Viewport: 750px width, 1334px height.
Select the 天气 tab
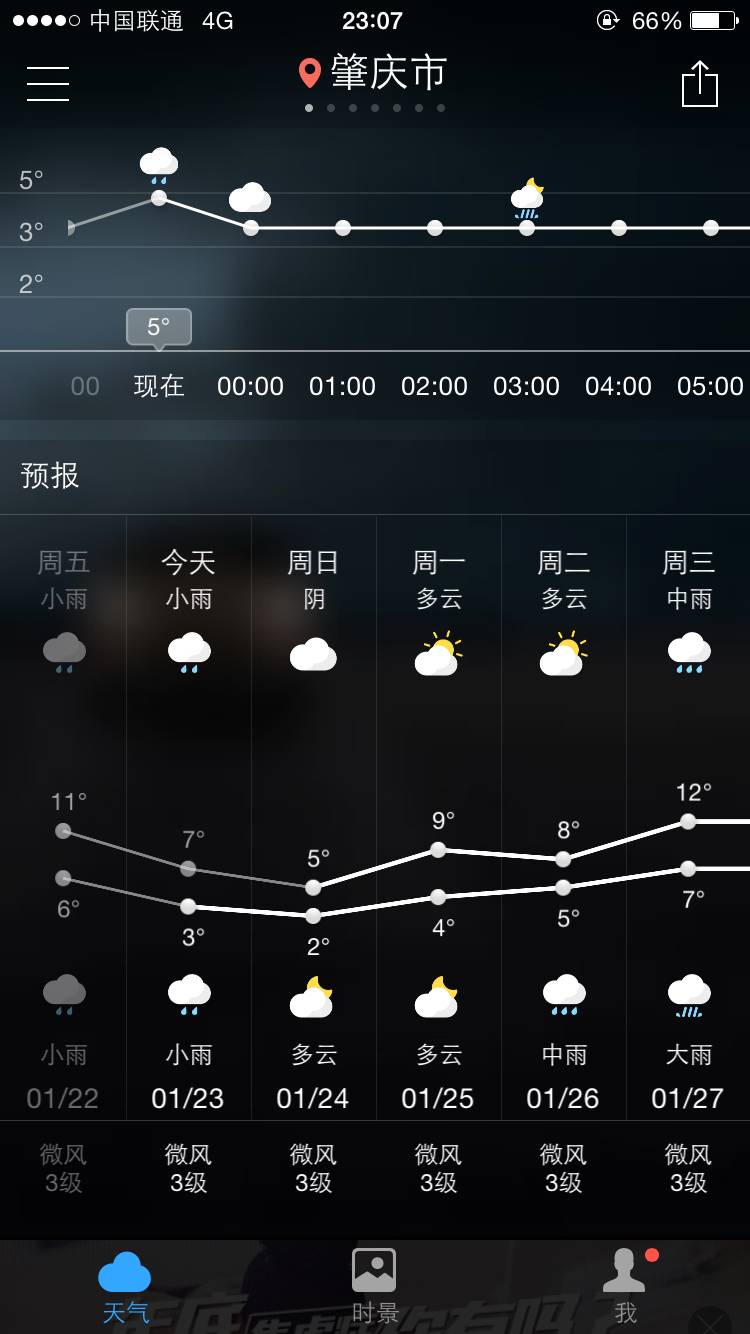[x=125, y=1286]
